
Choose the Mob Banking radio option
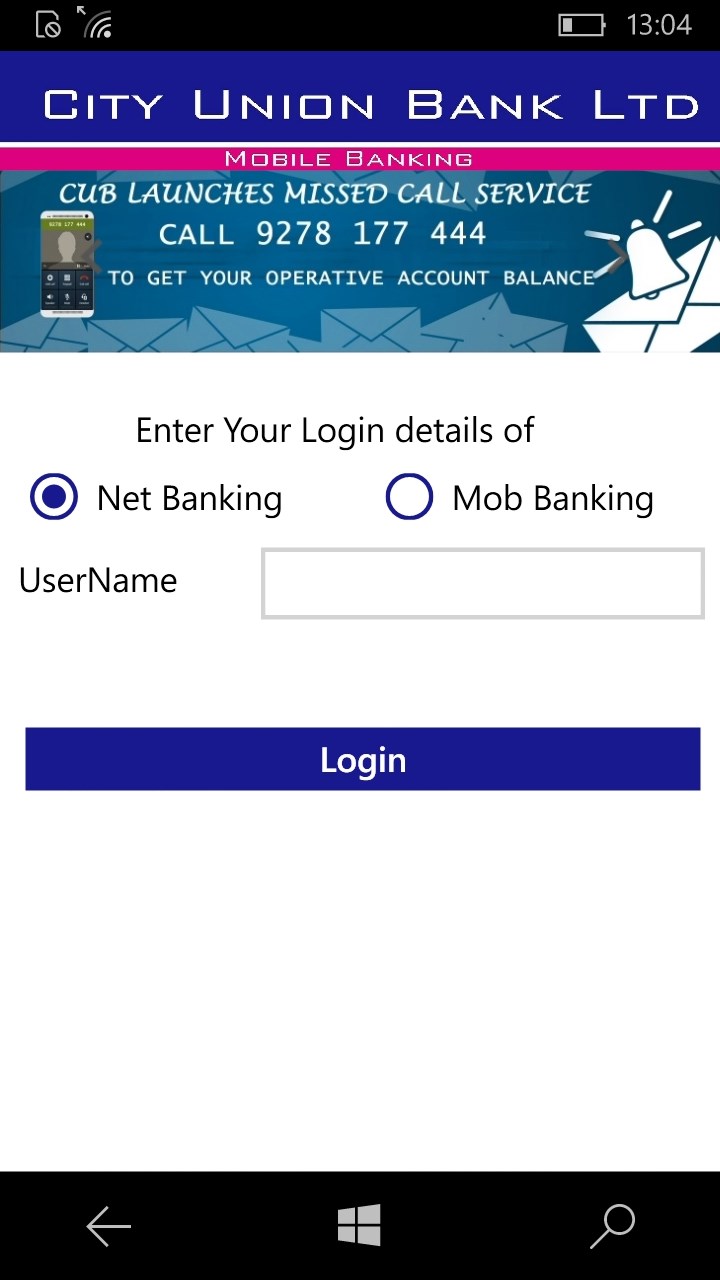(x=409, y=497)
